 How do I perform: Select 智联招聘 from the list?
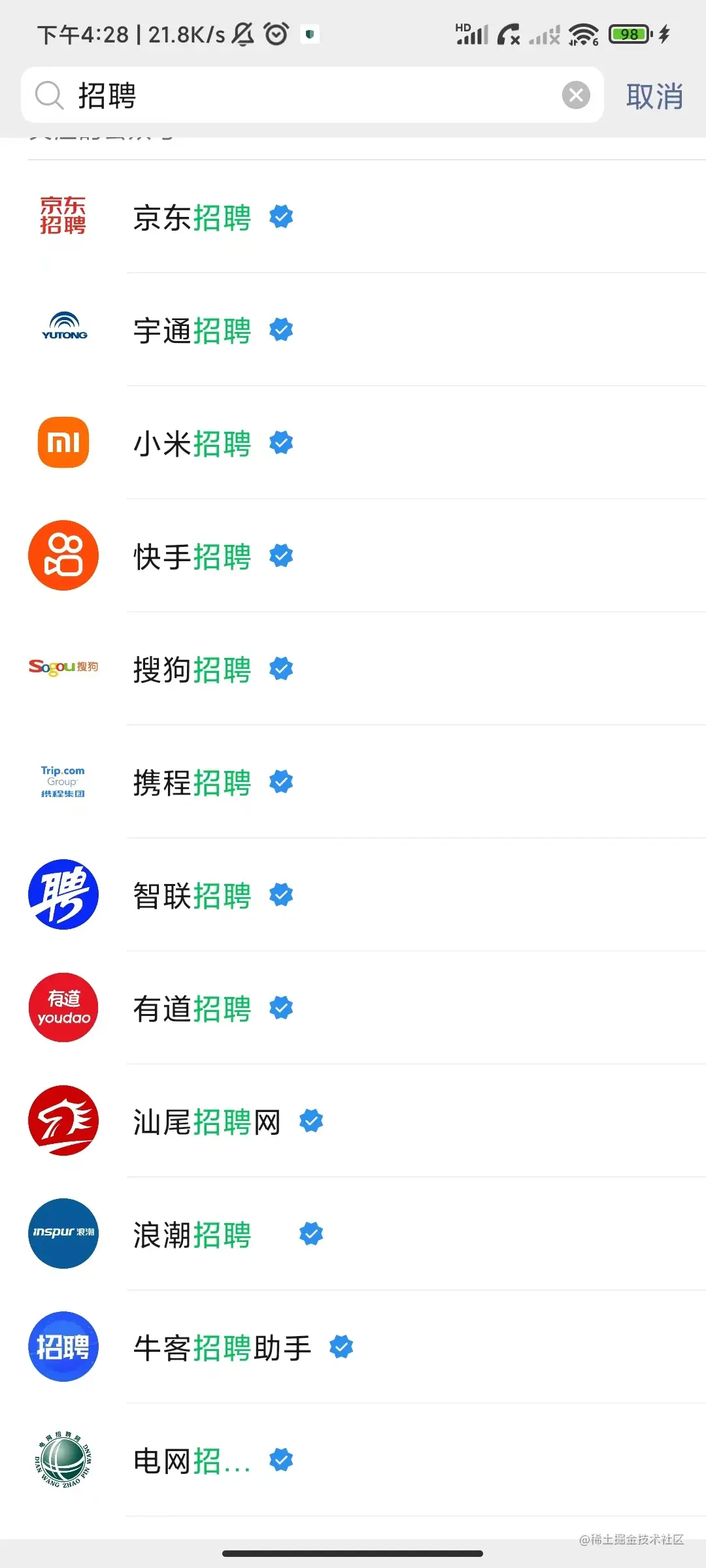click(x=192, y=896)
